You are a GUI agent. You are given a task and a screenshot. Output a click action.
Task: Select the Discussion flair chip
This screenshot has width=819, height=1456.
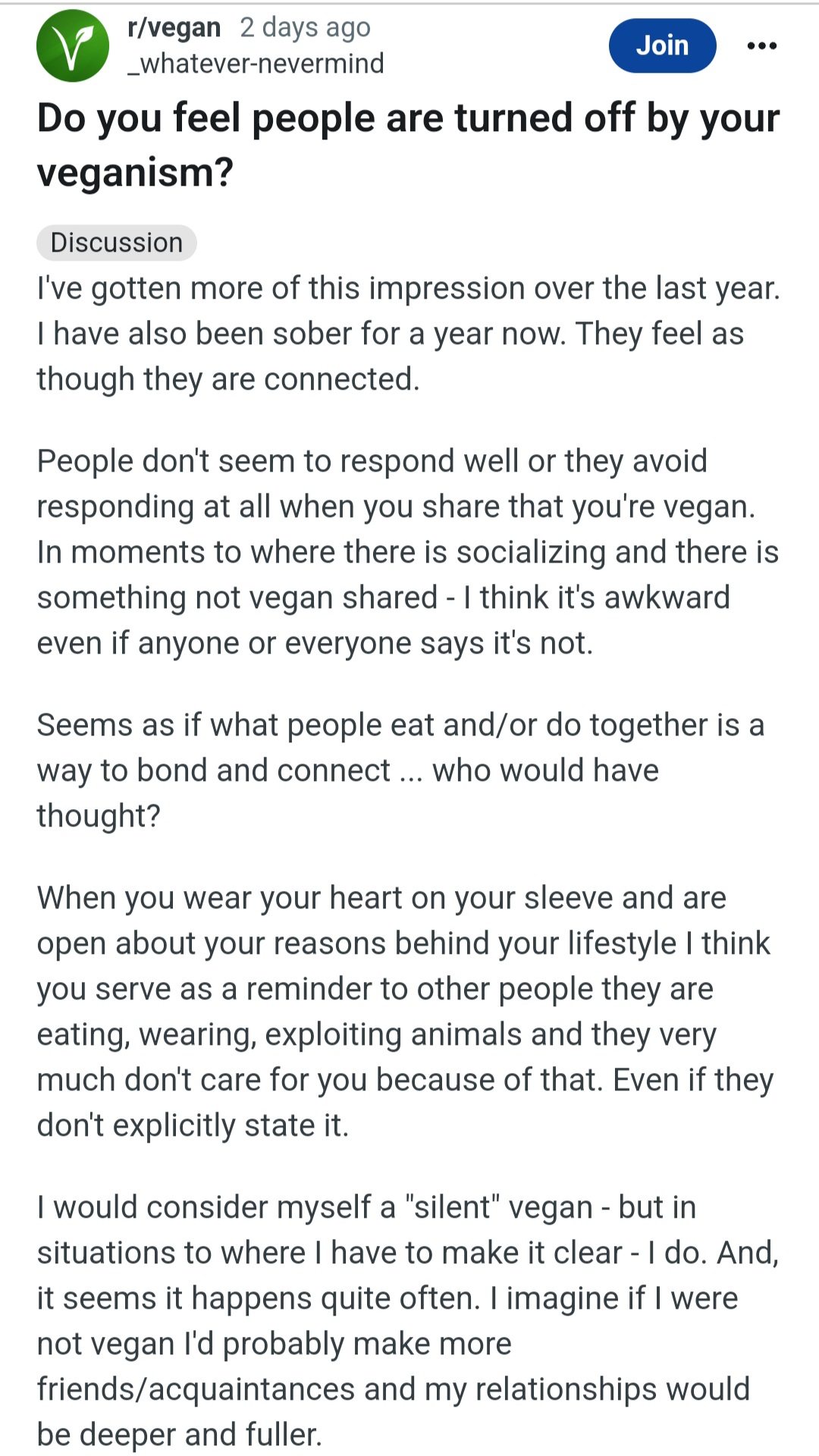pos(117,243)
